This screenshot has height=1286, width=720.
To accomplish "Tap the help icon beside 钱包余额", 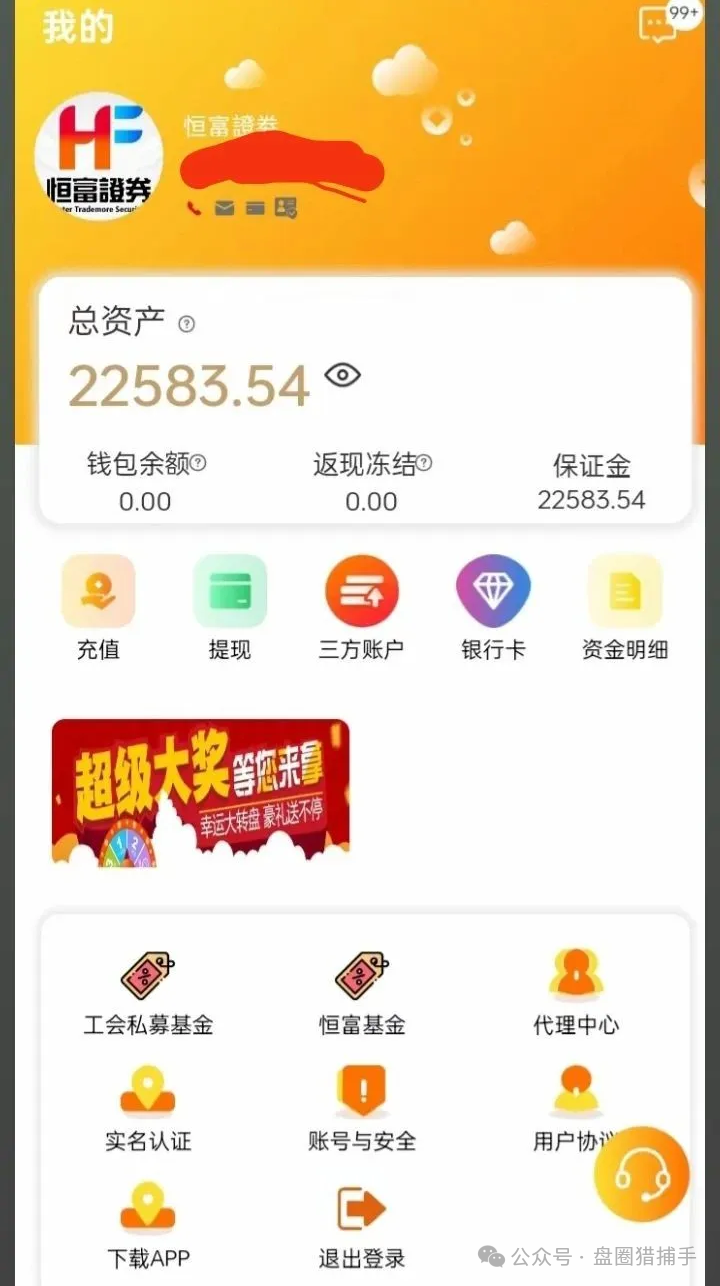I will tap(199, 463).
